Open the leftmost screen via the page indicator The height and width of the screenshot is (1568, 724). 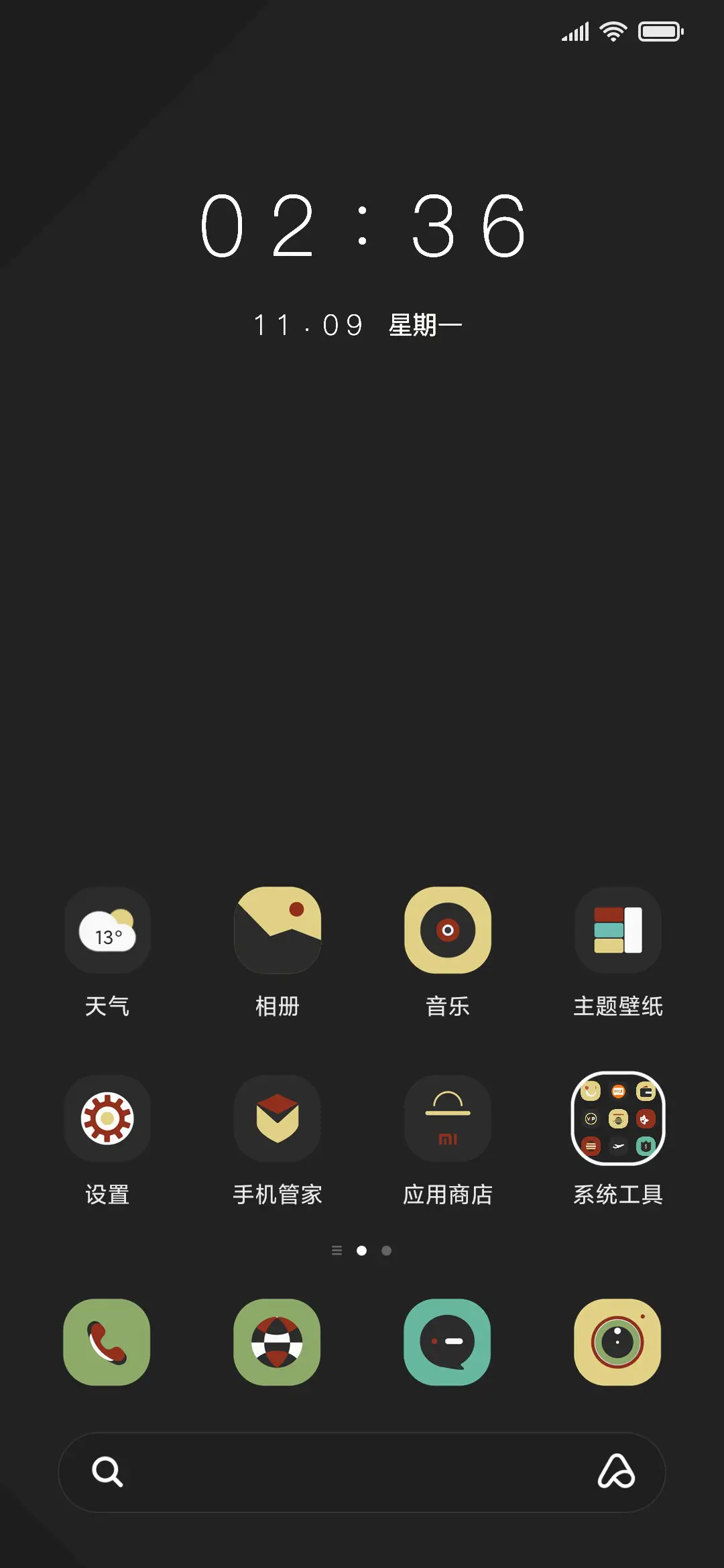click(x=337, y=1250)
